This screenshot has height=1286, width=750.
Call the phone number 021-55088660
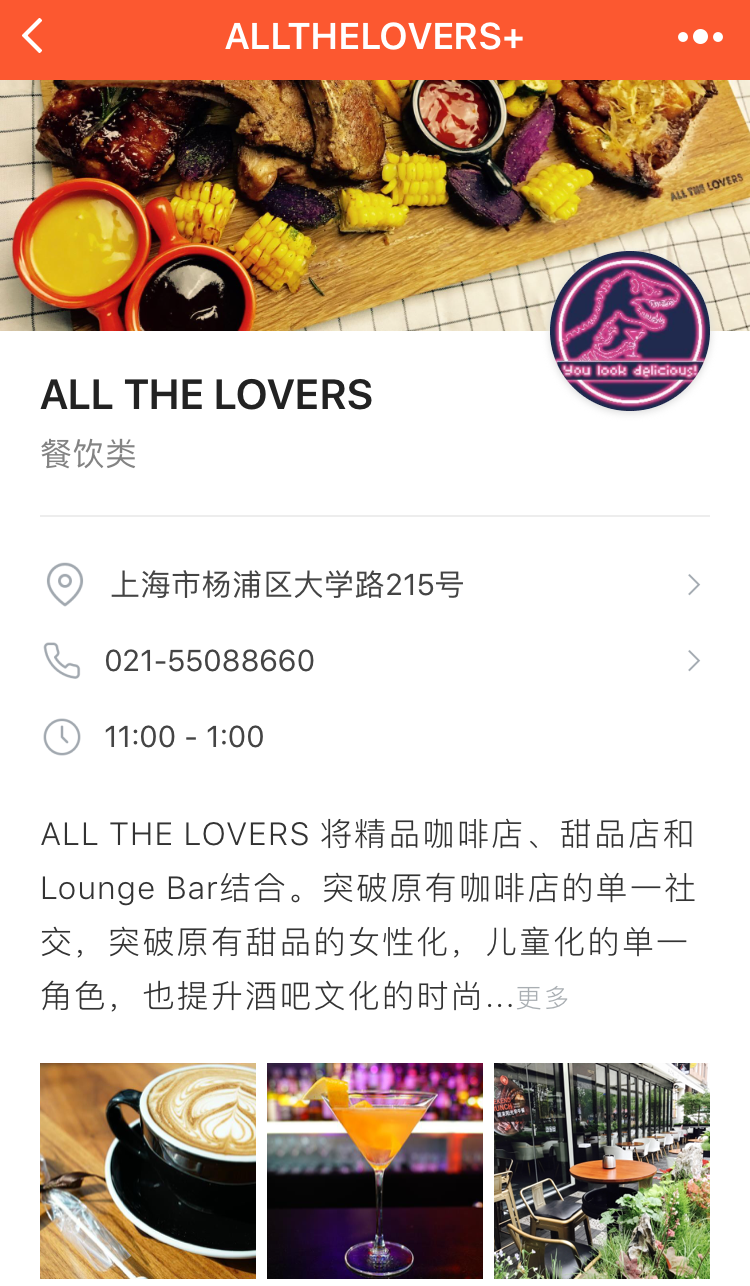click(374, 661)
